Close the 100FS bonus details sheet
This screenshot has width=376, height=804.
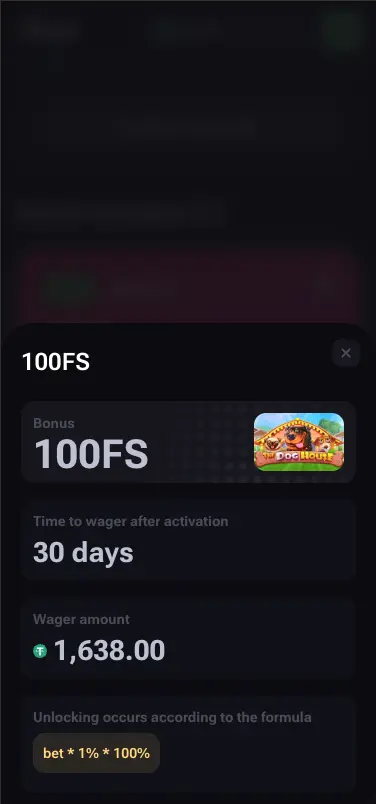click(346, 353)
